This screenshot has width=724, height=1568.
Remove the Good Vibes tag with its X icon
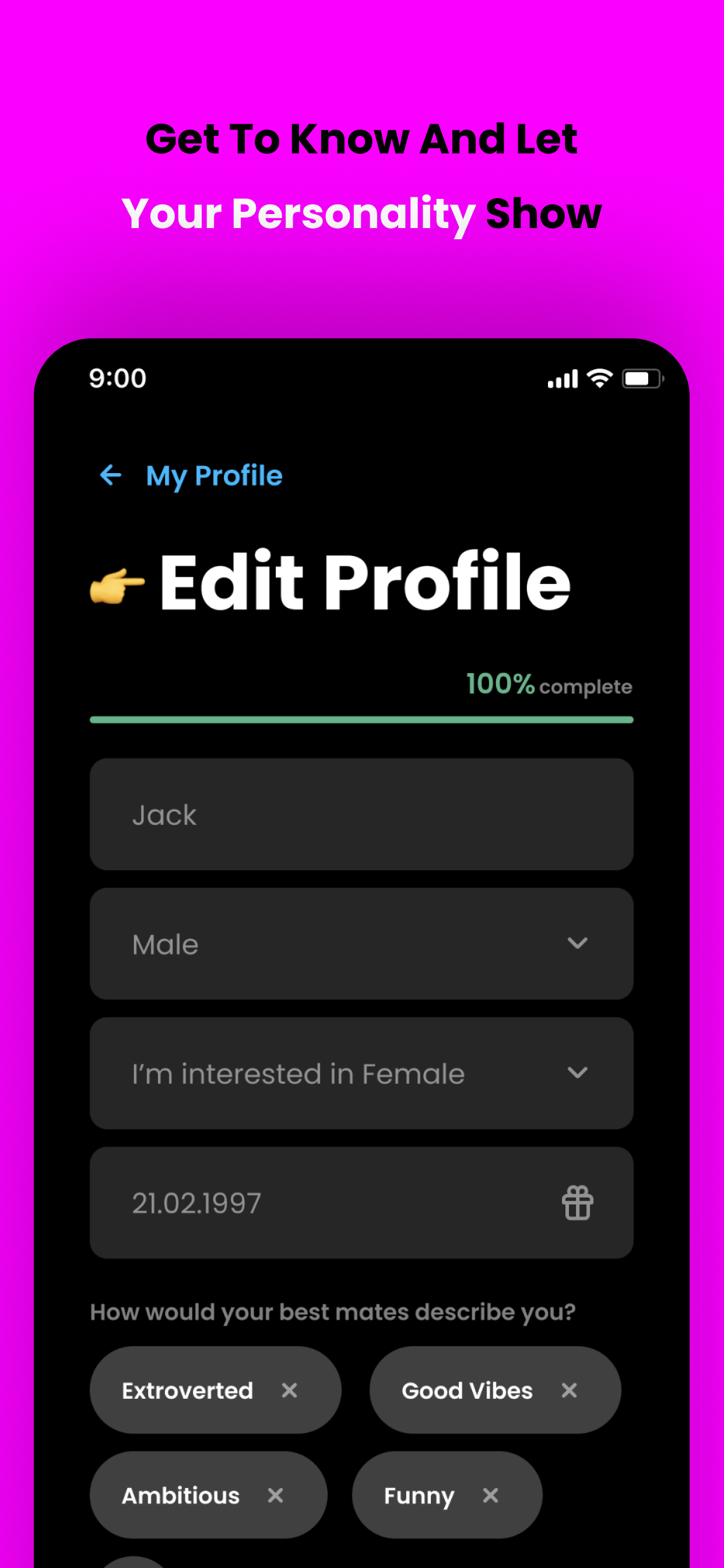pyautogui.click(x=570, y=1389)
